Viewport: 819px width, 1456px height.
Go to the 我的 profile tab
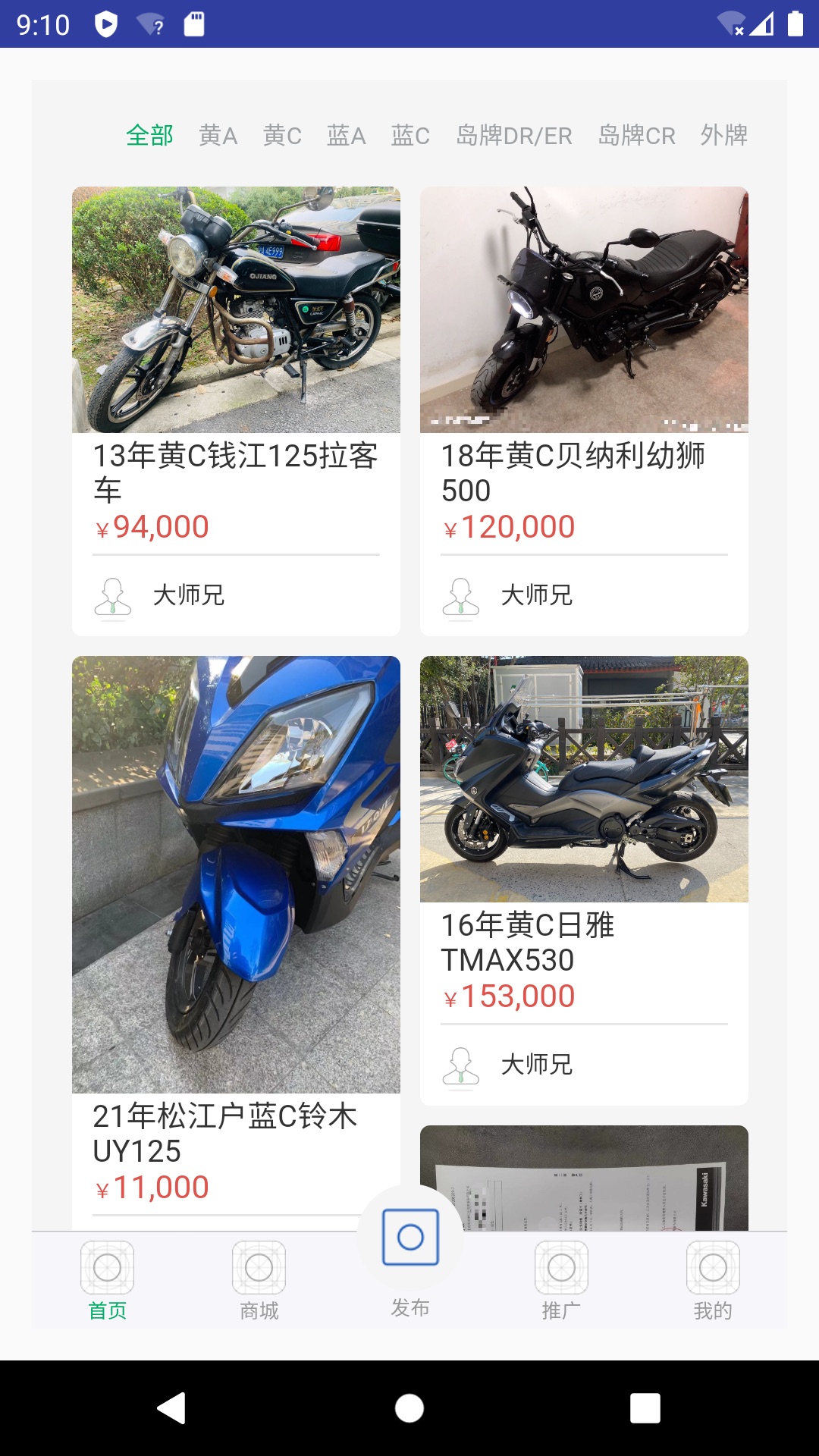(x=713, y=1282)
